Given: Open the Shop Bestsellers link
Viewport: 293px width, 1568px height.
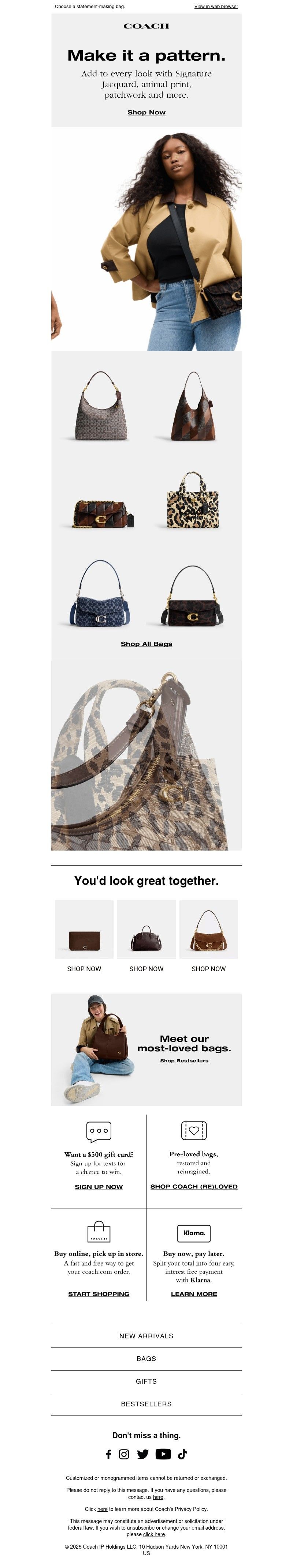Looking at the screenshot, I should click(184, 1061).
